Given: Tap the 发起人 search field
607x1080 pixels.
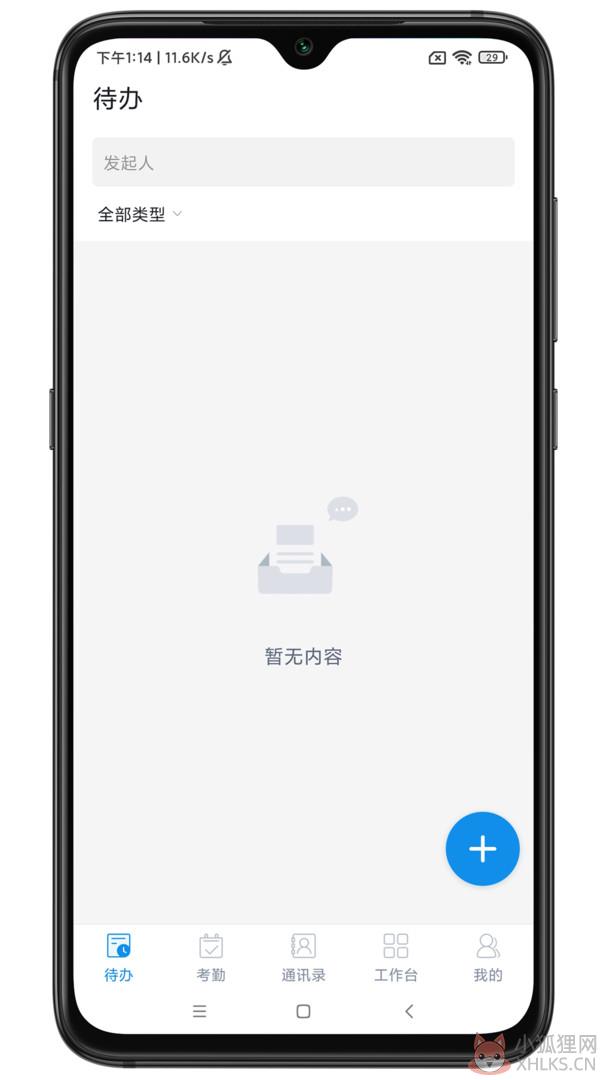Looking at the screenshot, I should pyautogui.click(x=303, y=162).
